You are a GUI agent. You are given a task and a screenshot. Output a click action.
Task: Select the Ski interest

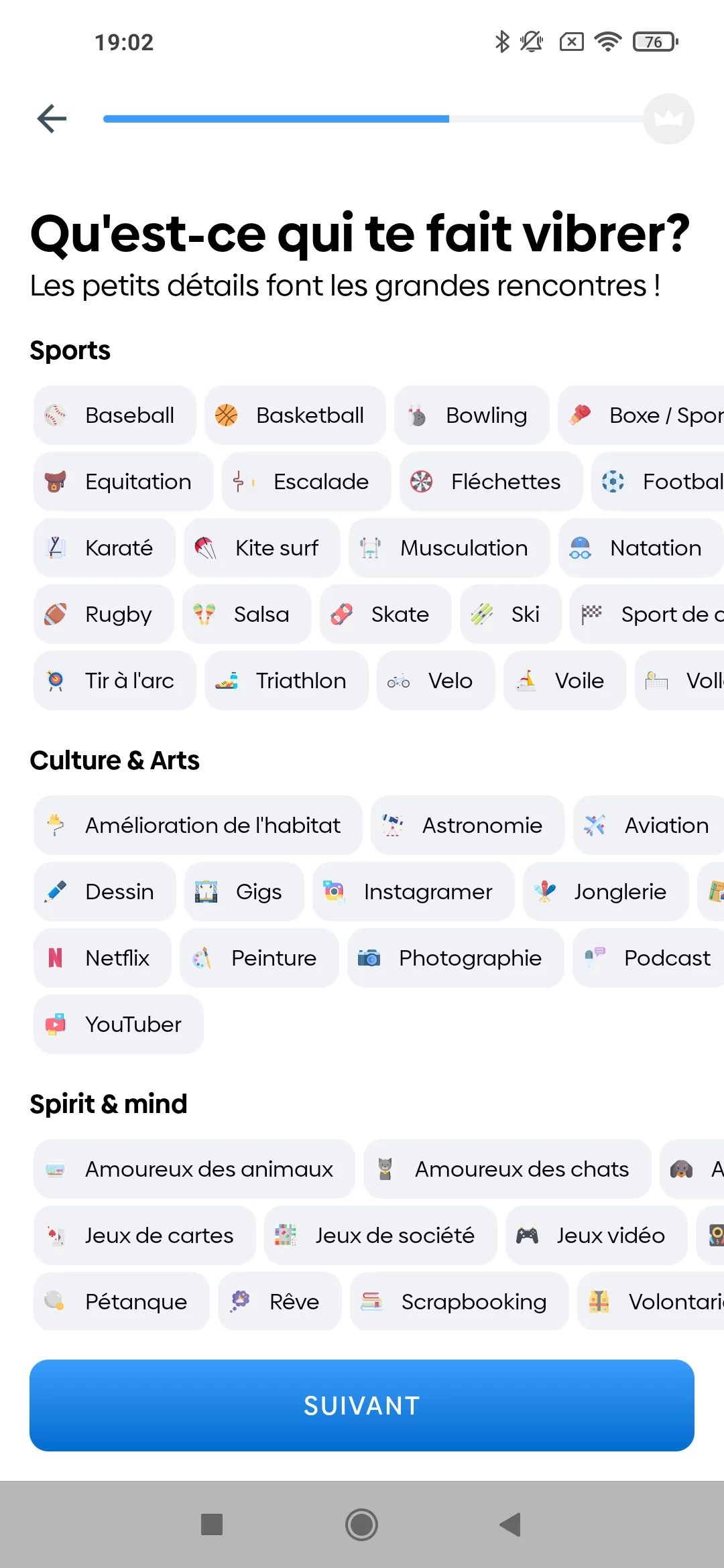(x=511, y=614)
